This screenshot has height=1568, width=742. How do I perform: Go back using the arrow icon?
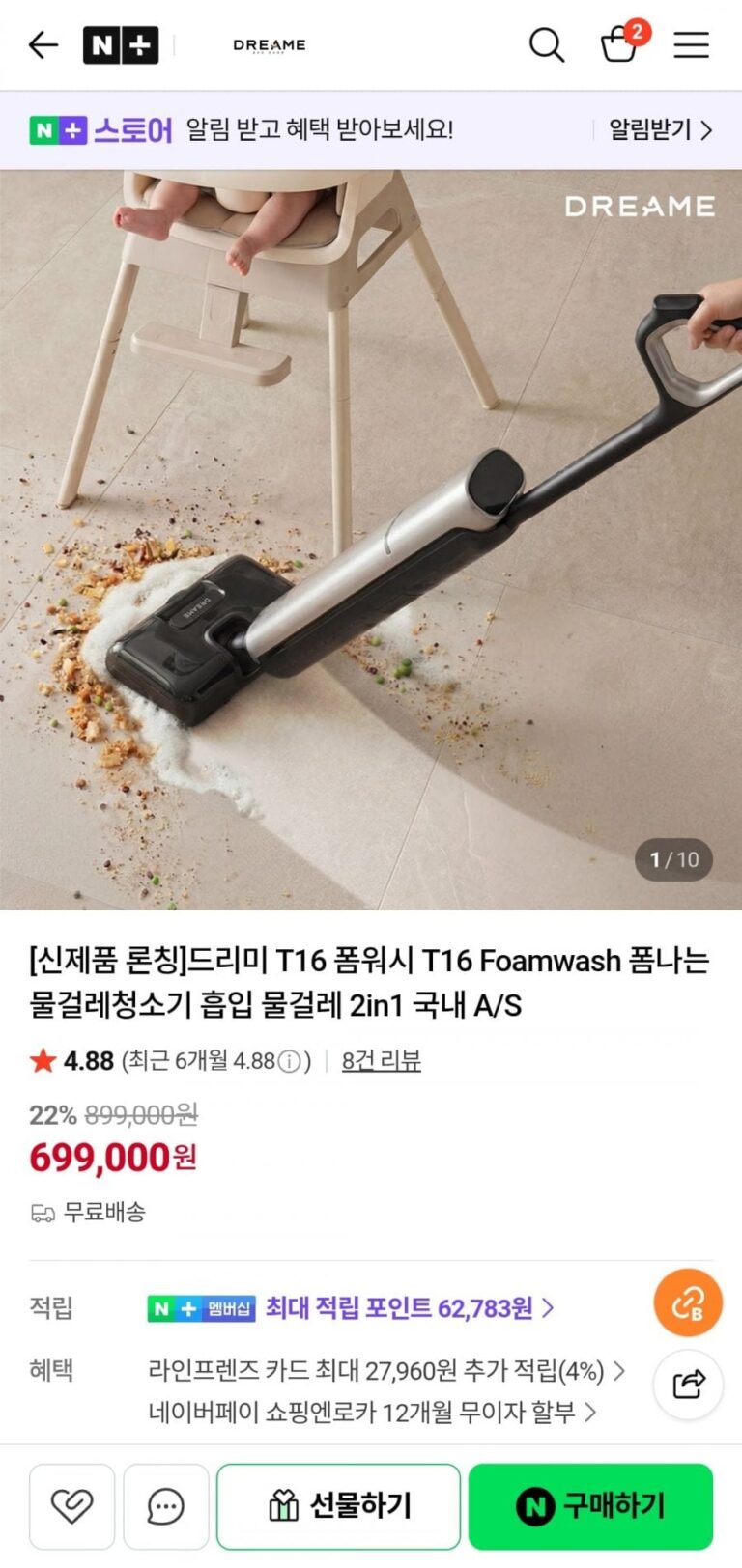(x=43, y=45)
